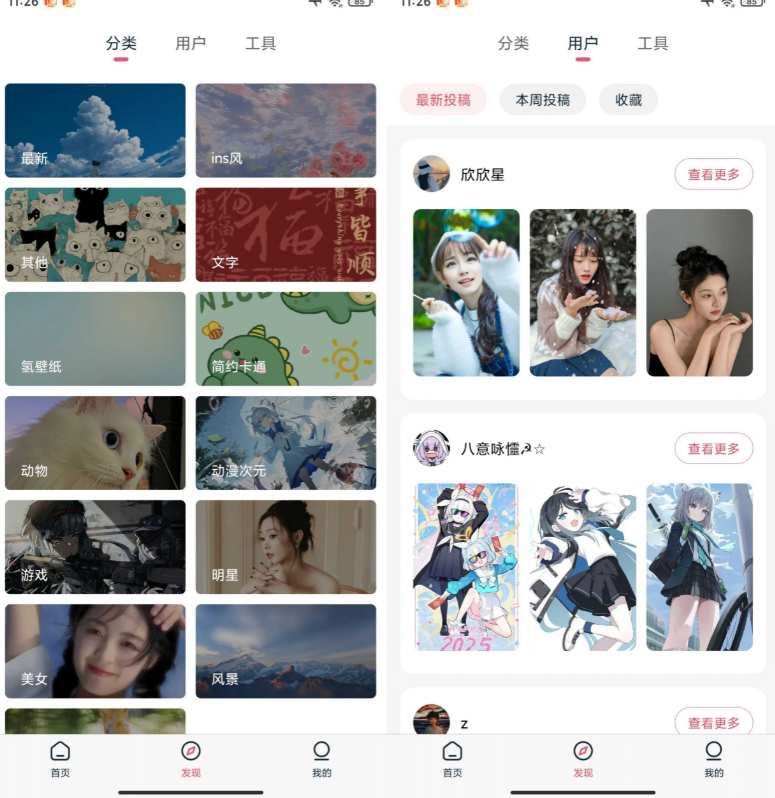The height and width of the screenshot is (798, 775).
Task: Open the 其他 category tile
Action: [x=95, y=234]
